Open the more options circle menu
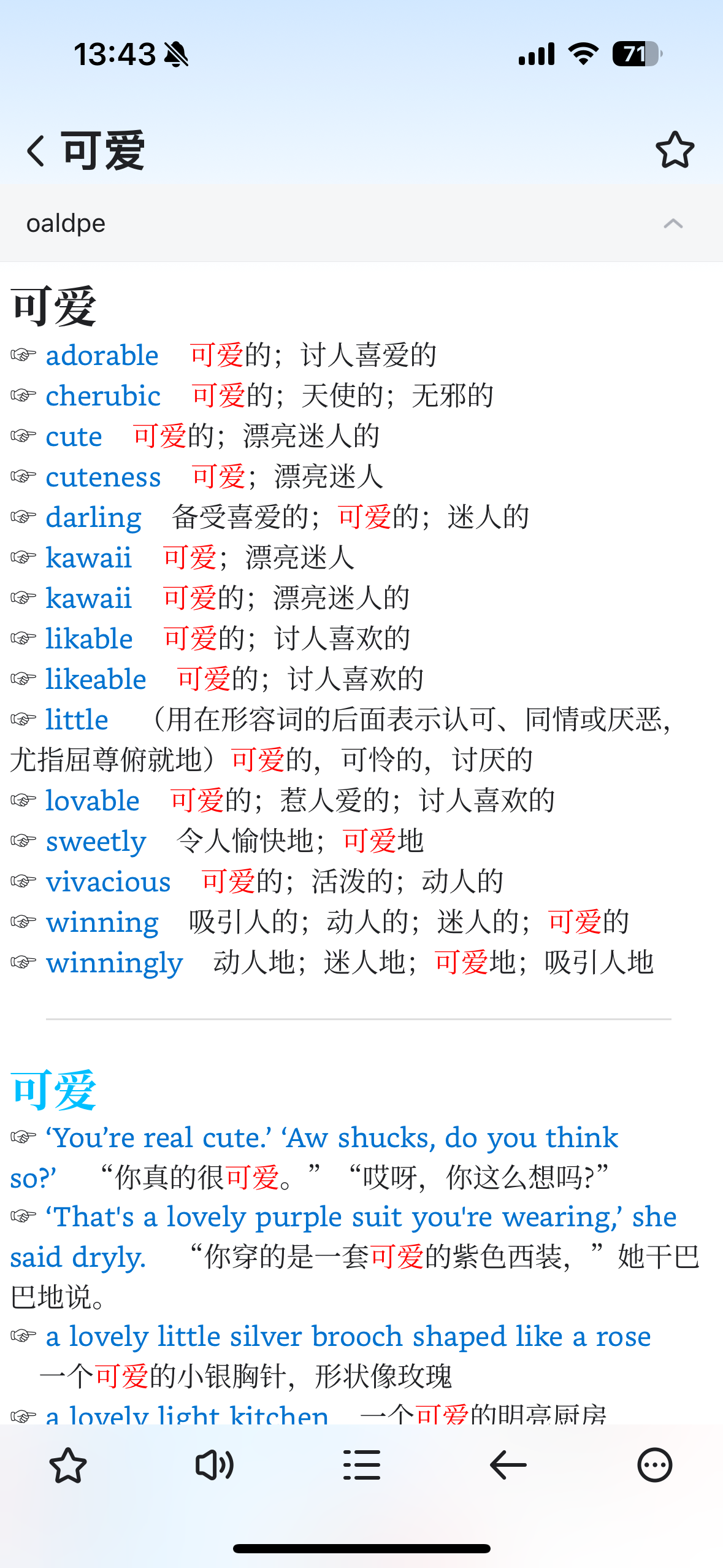Screen dimensions: 723x1568 (x=654, y=1466)
